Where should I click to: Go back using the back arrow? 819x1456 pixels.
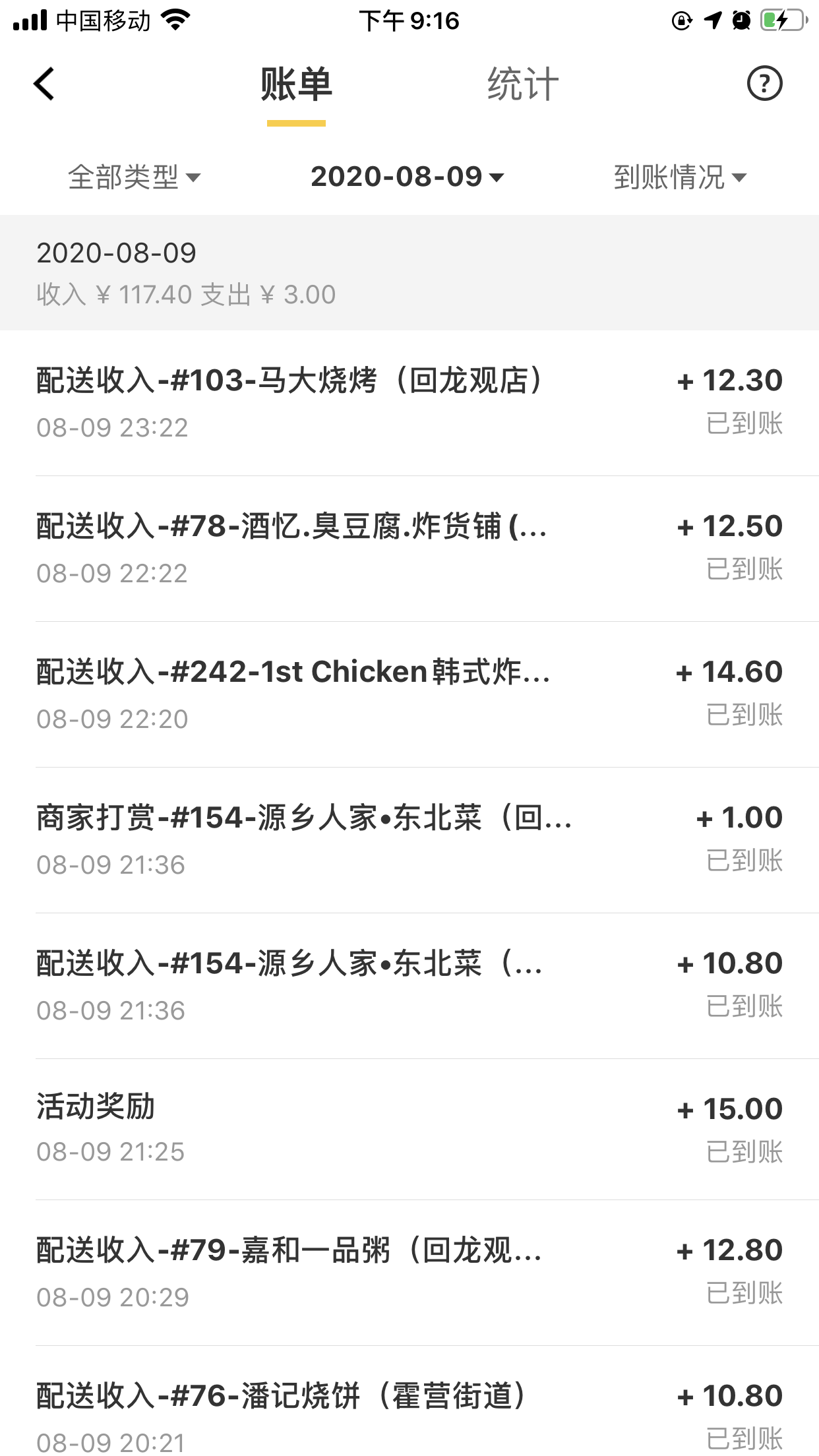(x=44, y=84)
